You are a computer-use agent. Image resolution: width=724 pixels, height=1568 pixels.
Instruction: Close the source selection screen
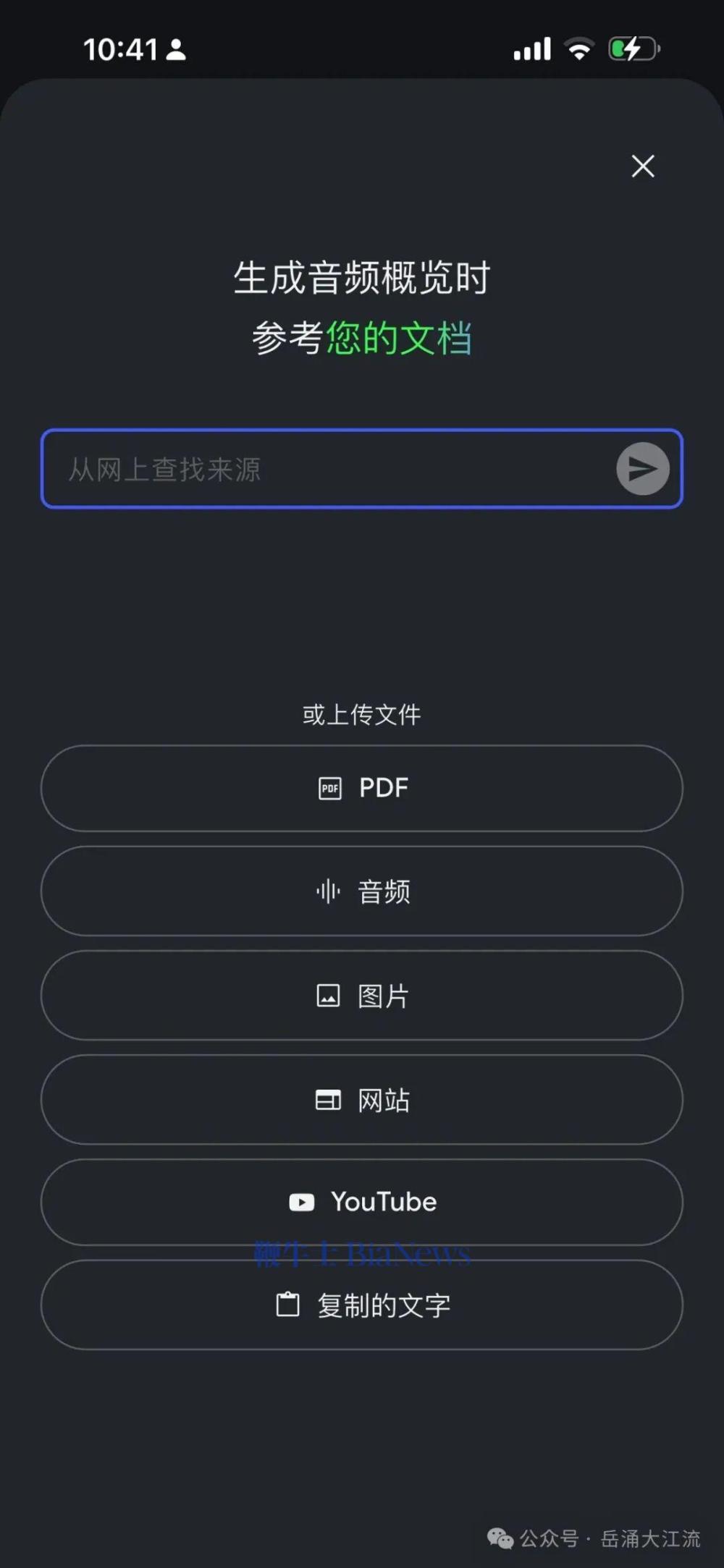(x=643, y=166)
